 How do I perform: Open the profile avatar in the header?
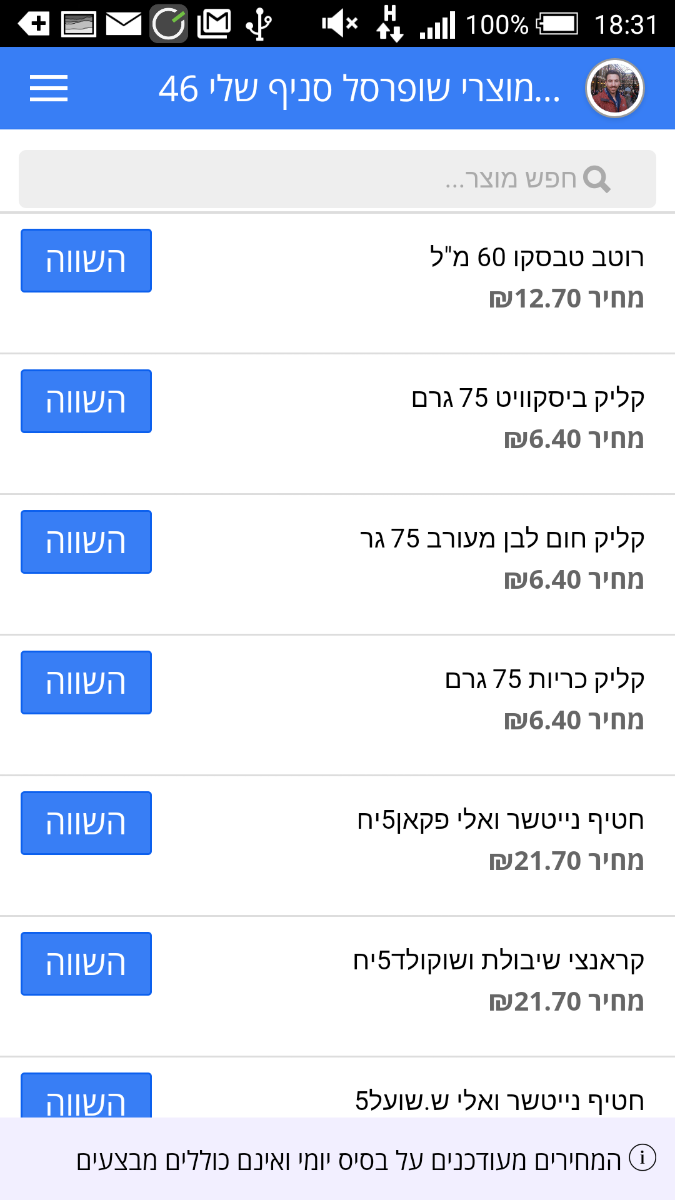pyautogui.click(x=614, y=88)
